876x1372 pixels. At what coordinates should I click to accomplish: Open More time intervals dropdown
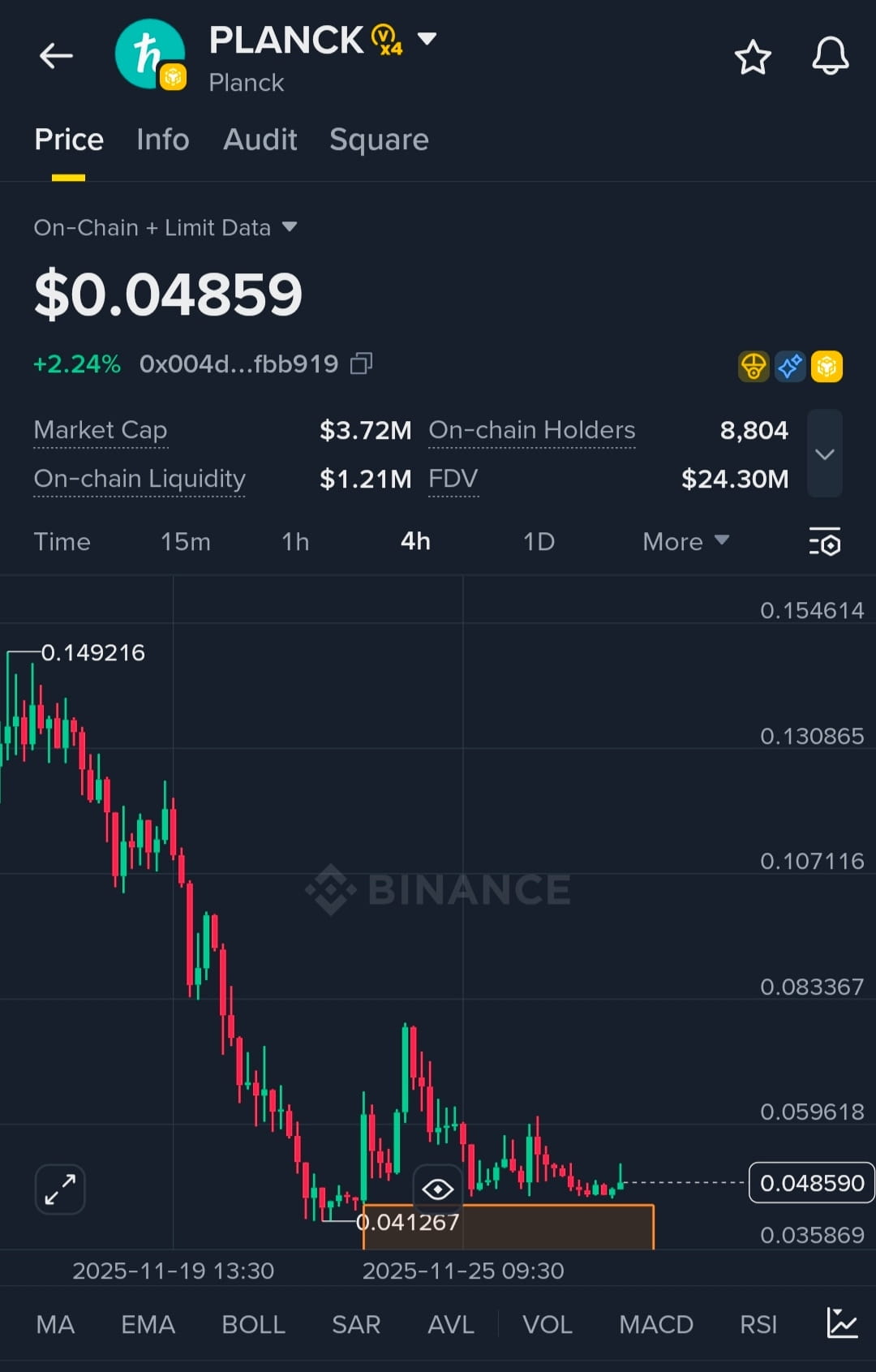tap(685, 541)
